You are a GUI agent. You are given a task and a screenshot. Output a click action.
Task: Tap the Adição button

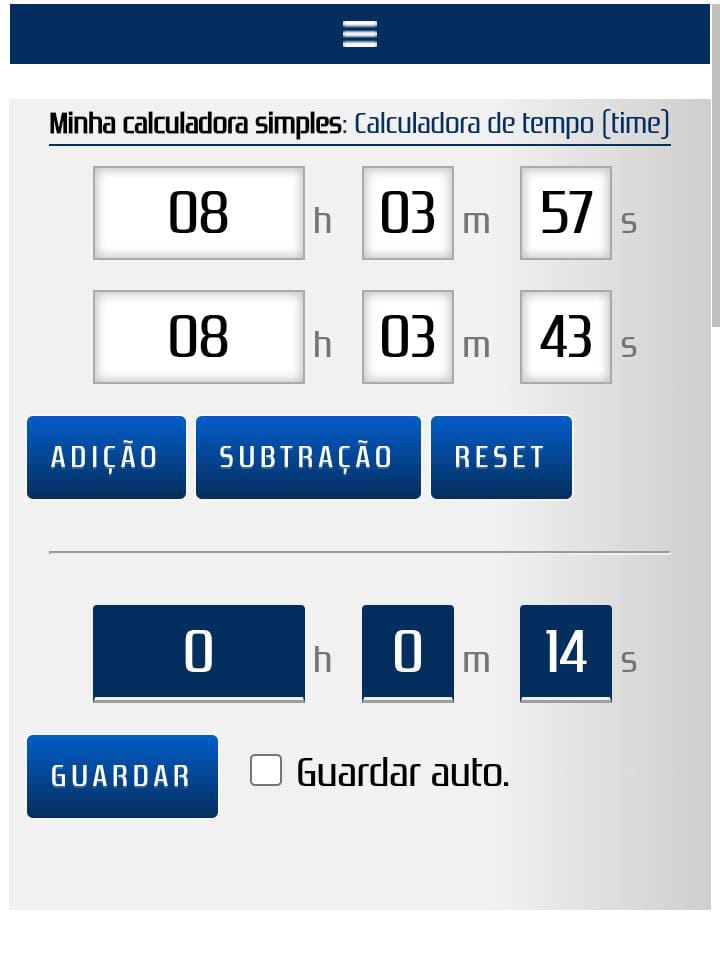coord(106,457)
